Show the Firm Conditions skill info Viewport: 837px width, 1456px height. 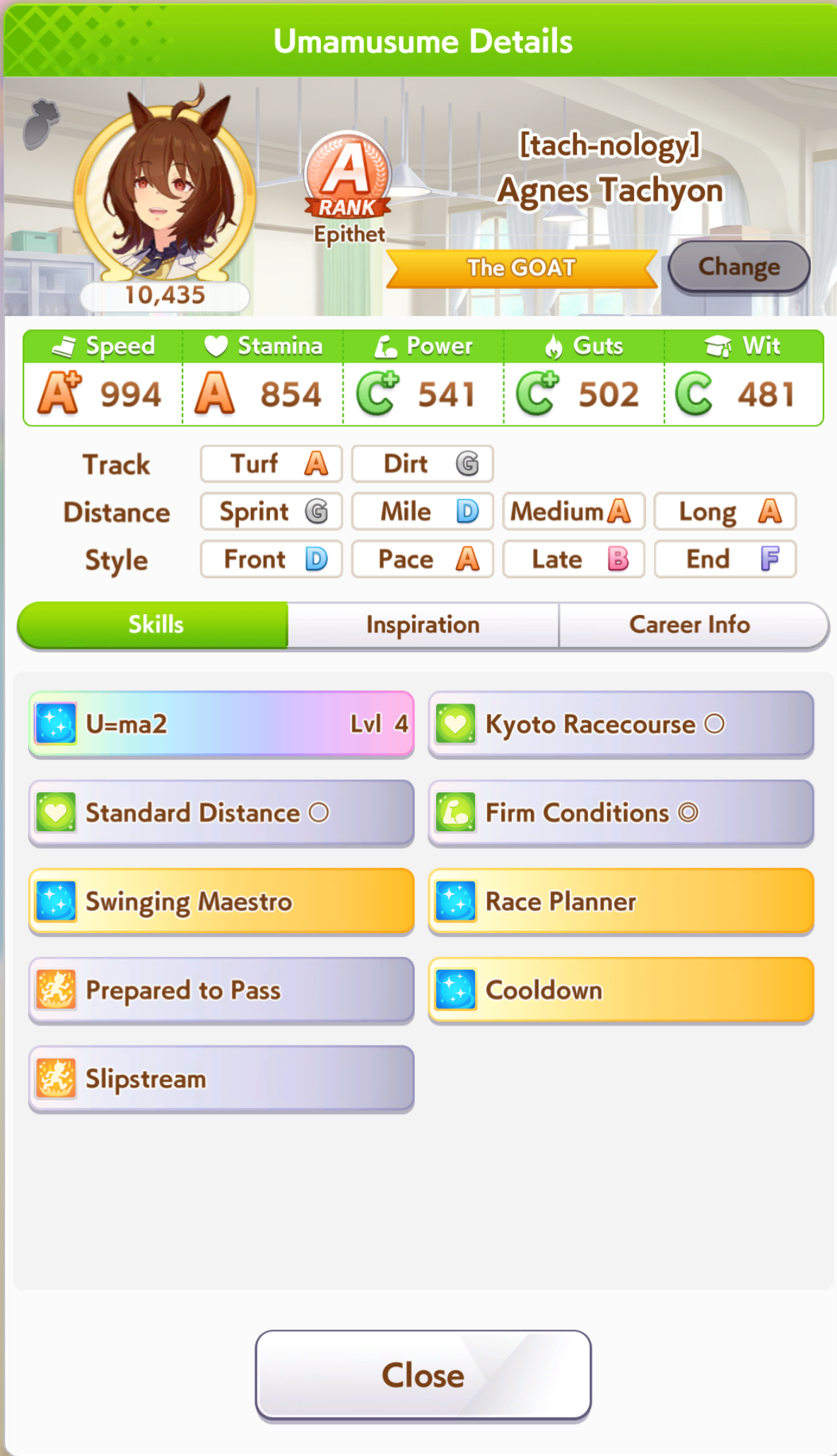tap(621, 813)
